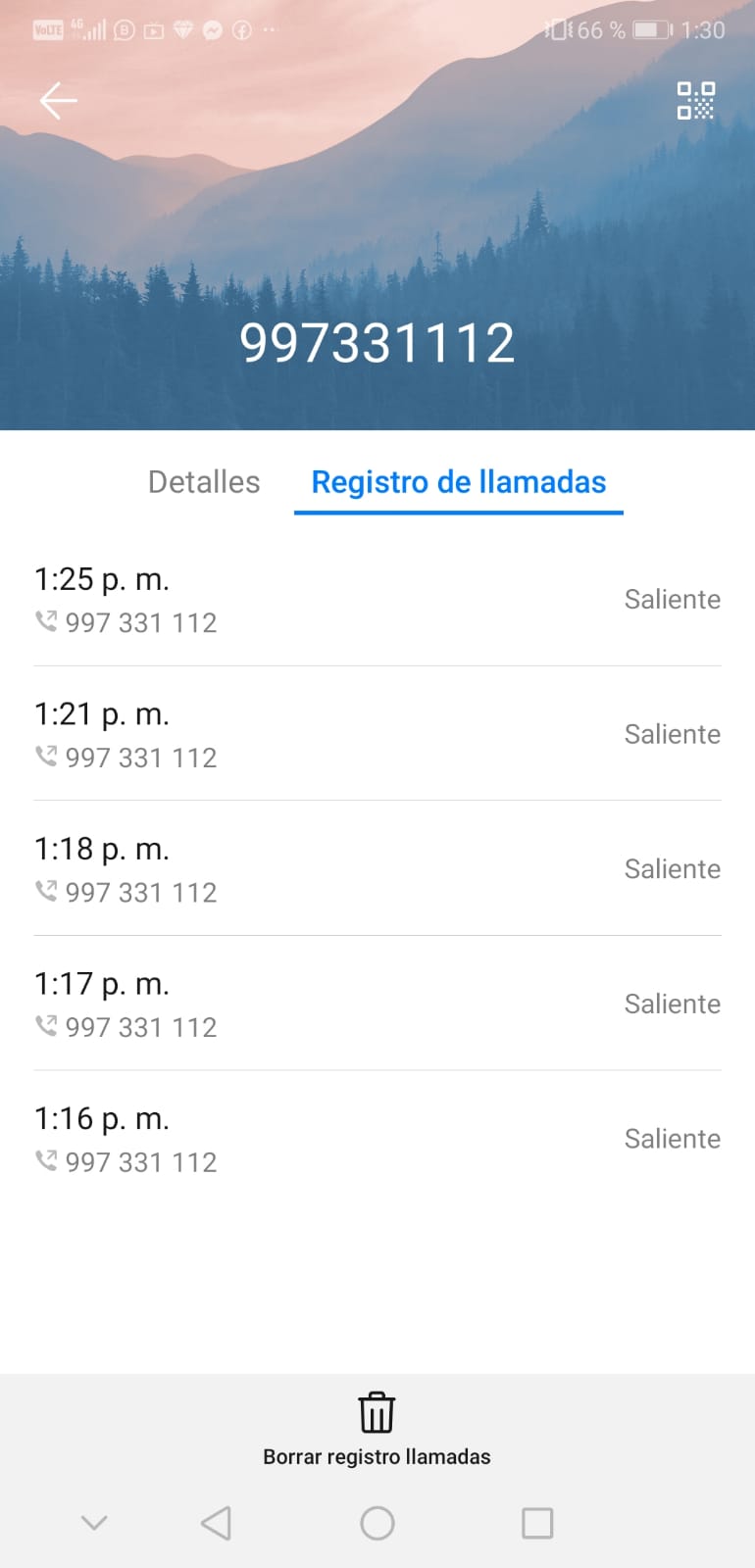Hide the navigation bar with down chevron
755x1568 pixels.
[x=94, y=1523]
